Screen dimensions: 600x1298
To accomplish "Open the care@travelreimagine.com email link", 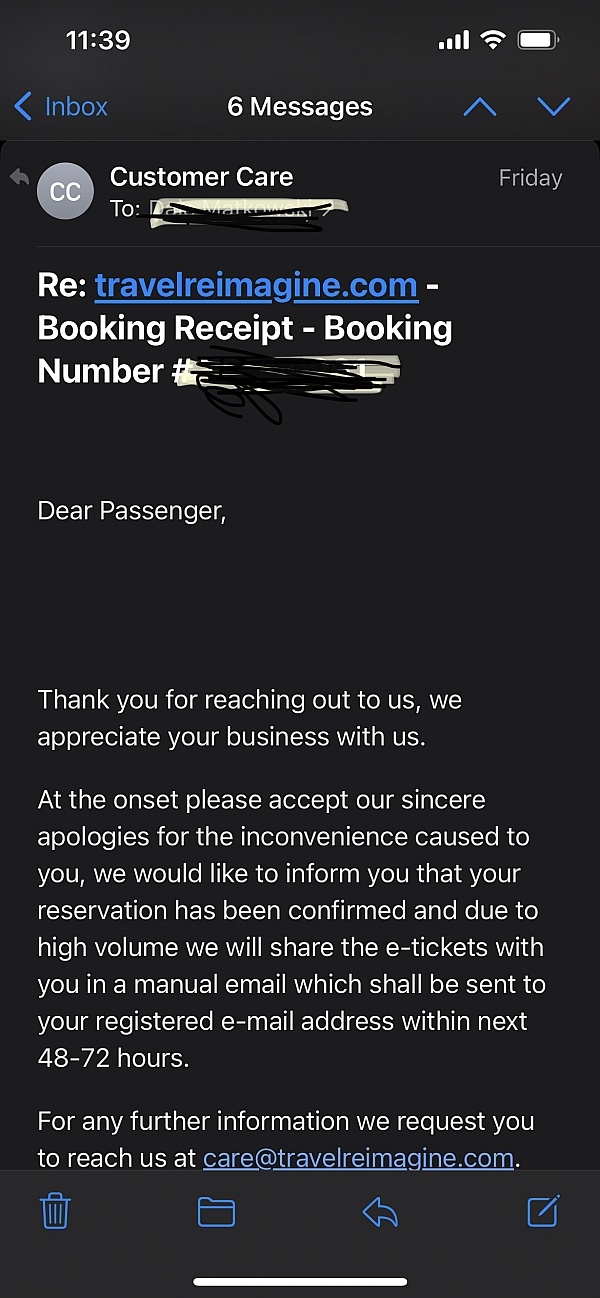I will coord(358,1158).
